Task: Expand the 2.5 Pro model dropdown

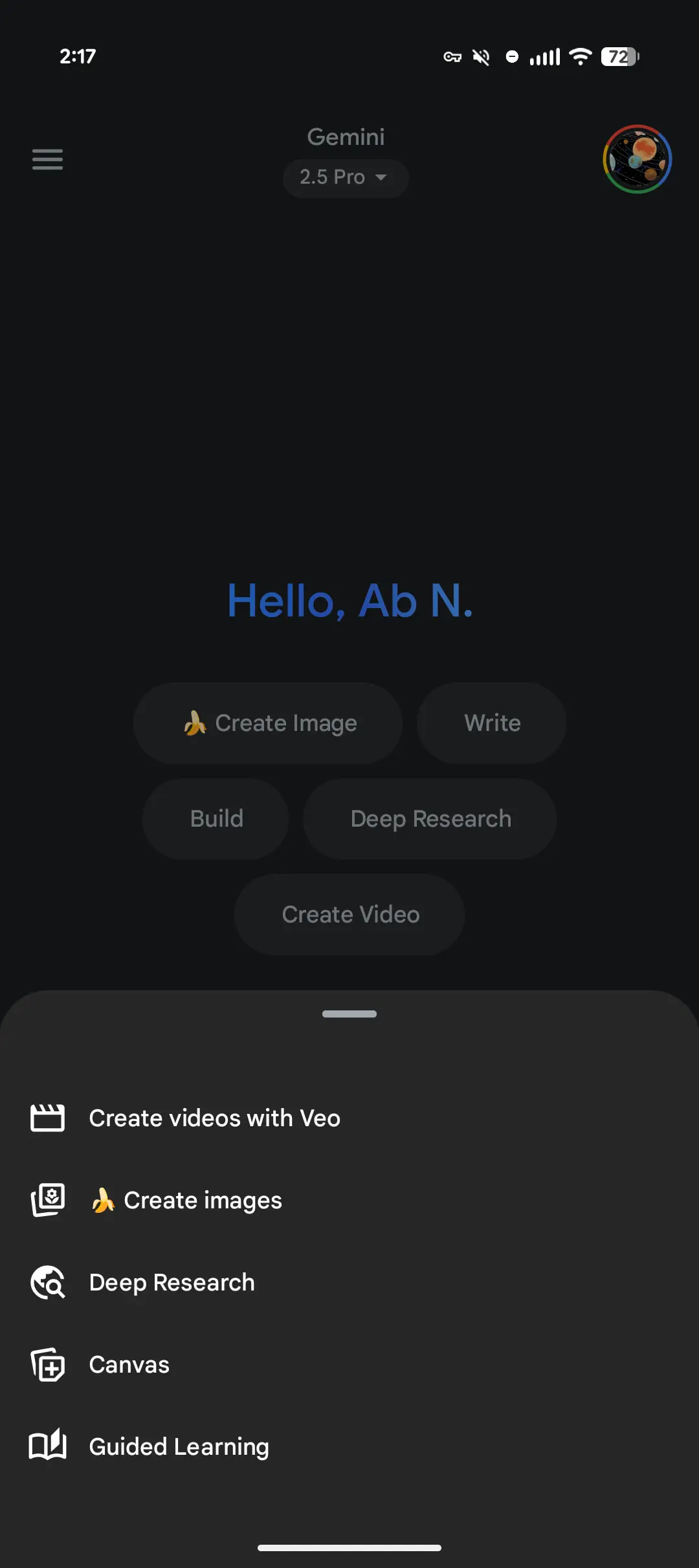Action: (345, 177)
